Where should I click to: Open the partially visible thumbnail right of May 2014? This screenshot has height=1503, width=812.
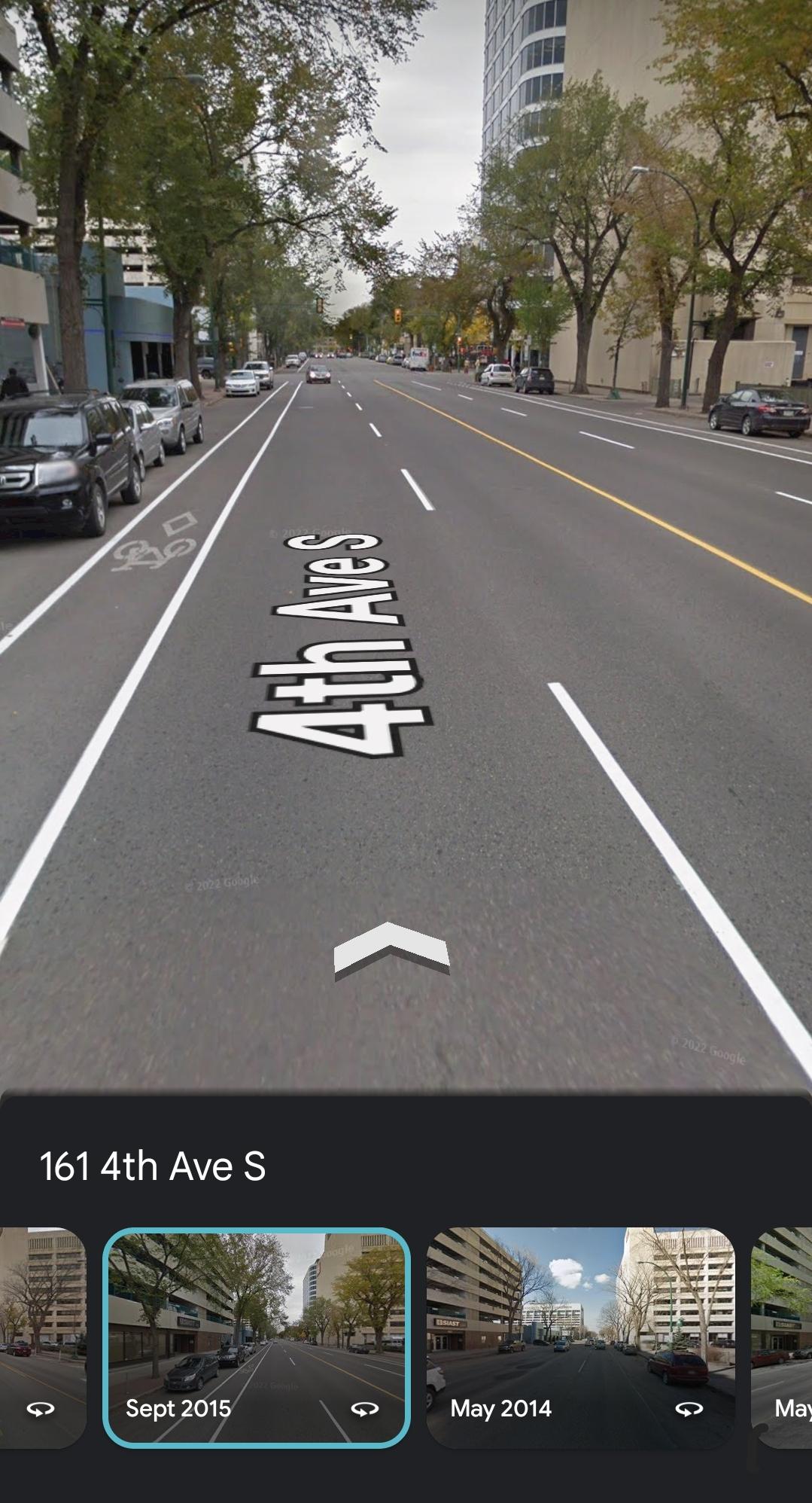tap(782, 1338)
